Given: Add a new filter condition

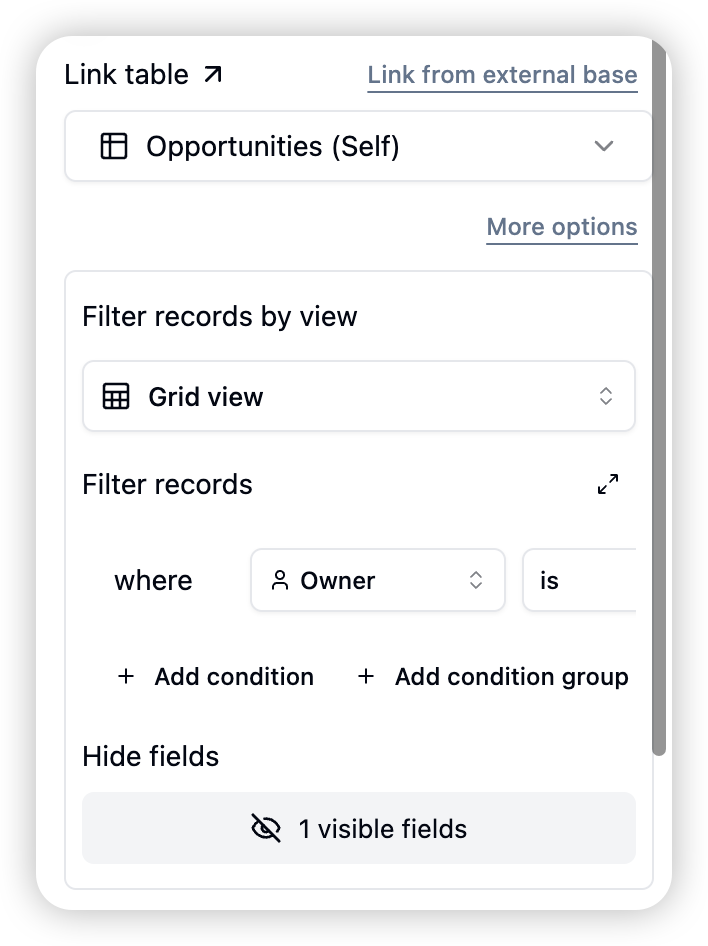Looking at the screenshot, I should pyautogui.click(x=216, y=677).
